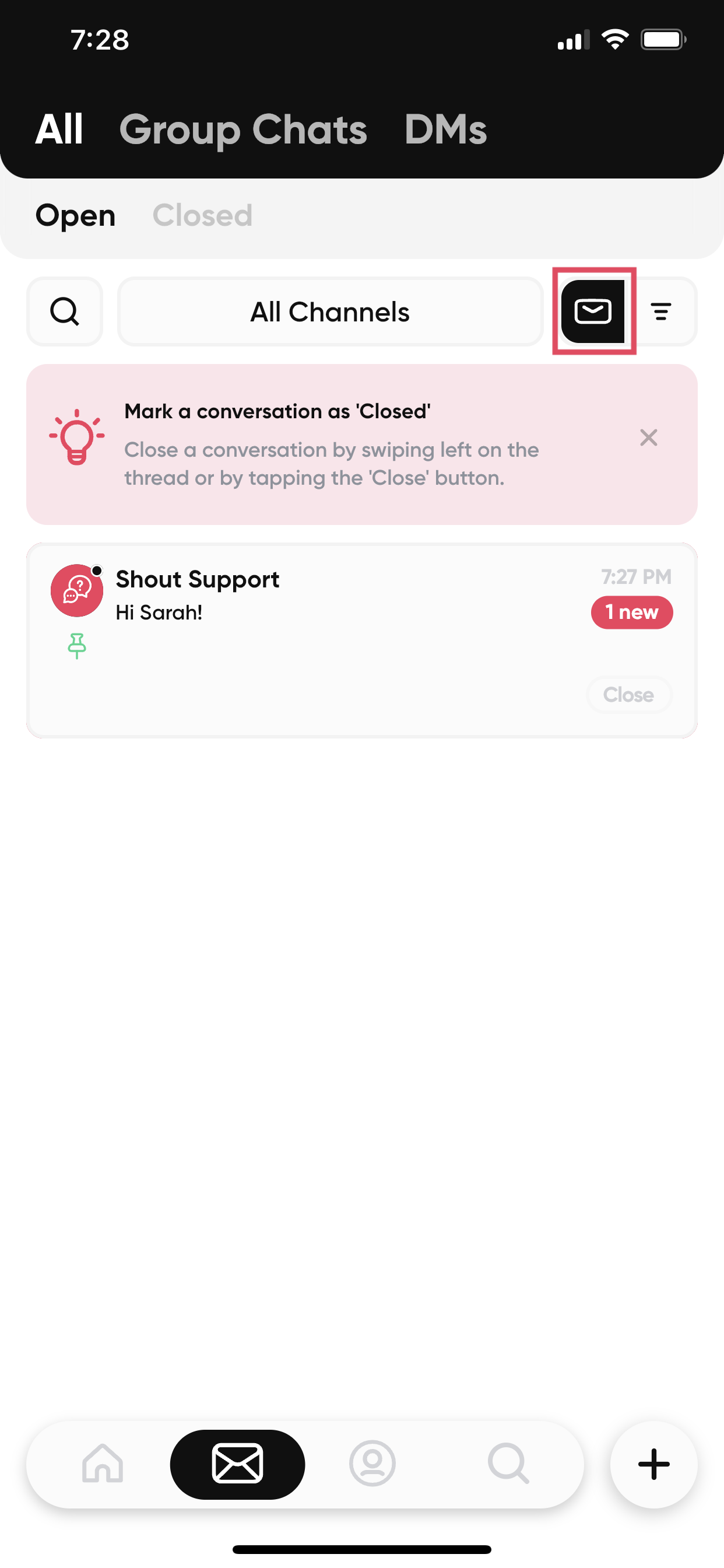Show Closed conversations
The image size is (724, 1568).
[202, 215]
